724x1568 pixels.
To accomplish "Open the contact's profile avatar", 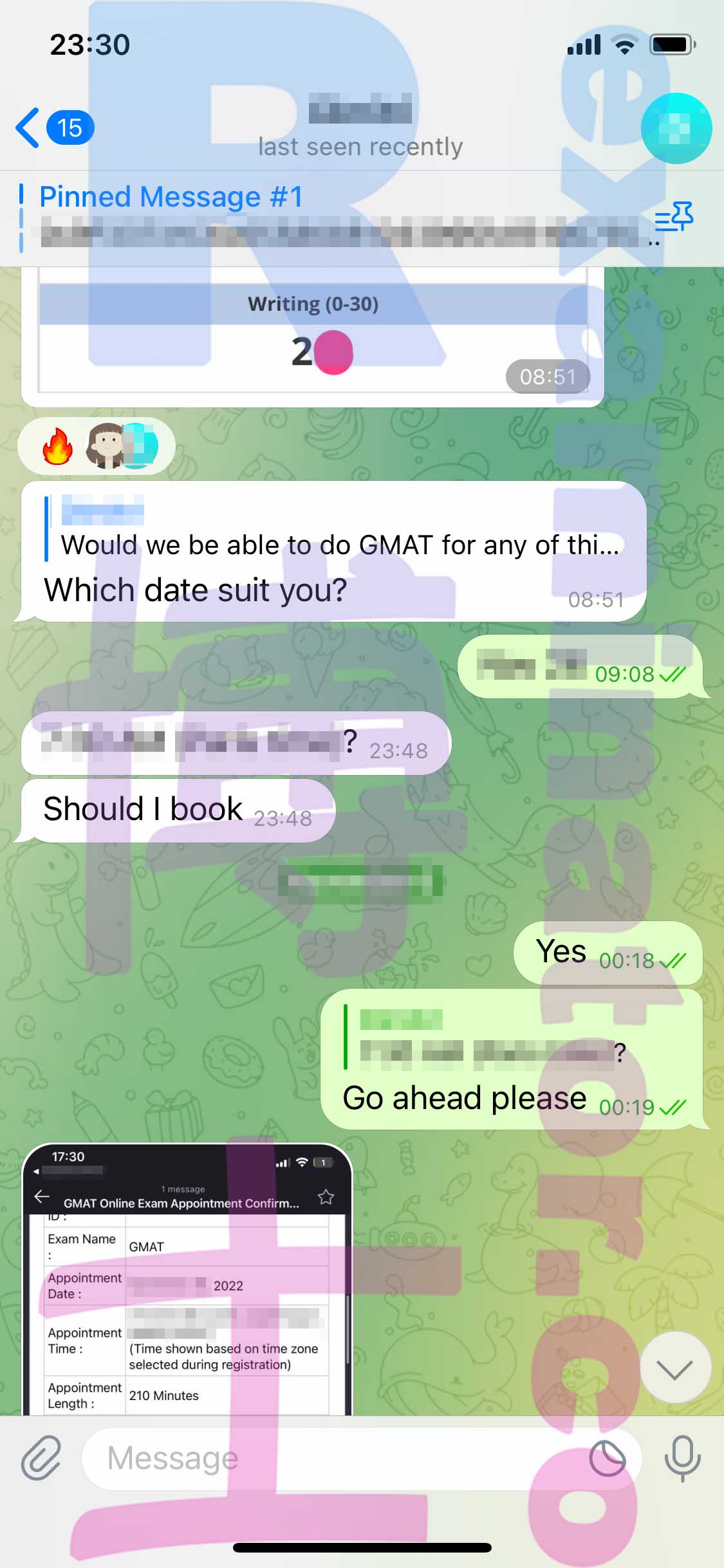I will (x=676, y=128).
